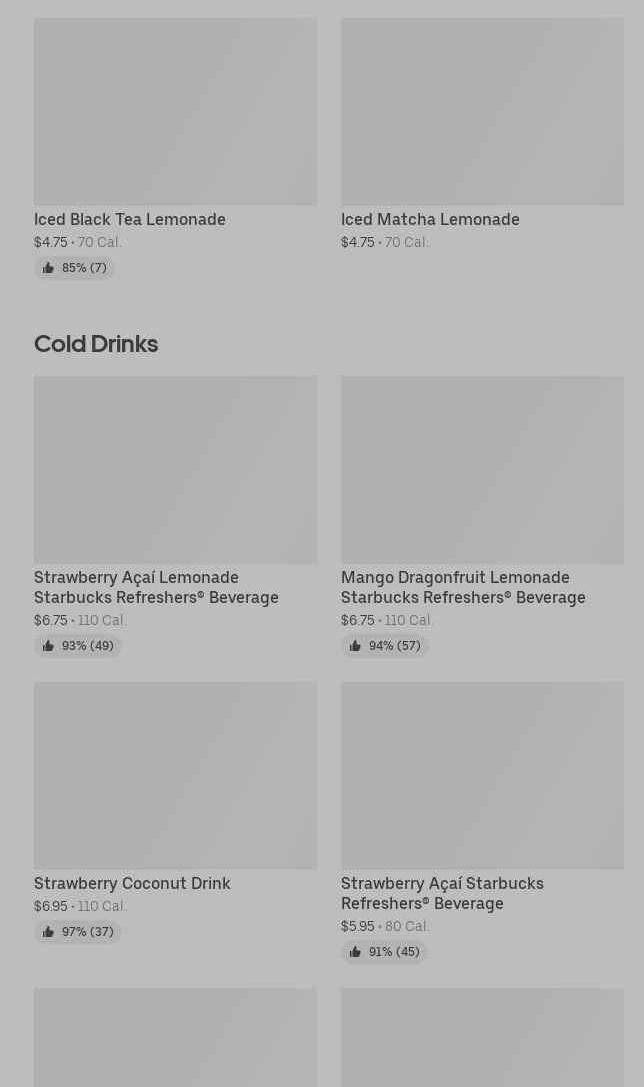Select Mango Dragonfruit Lemonade Refreshers Beverage
This screenshot has height=1087, width=644.
(x=482, y=470)
